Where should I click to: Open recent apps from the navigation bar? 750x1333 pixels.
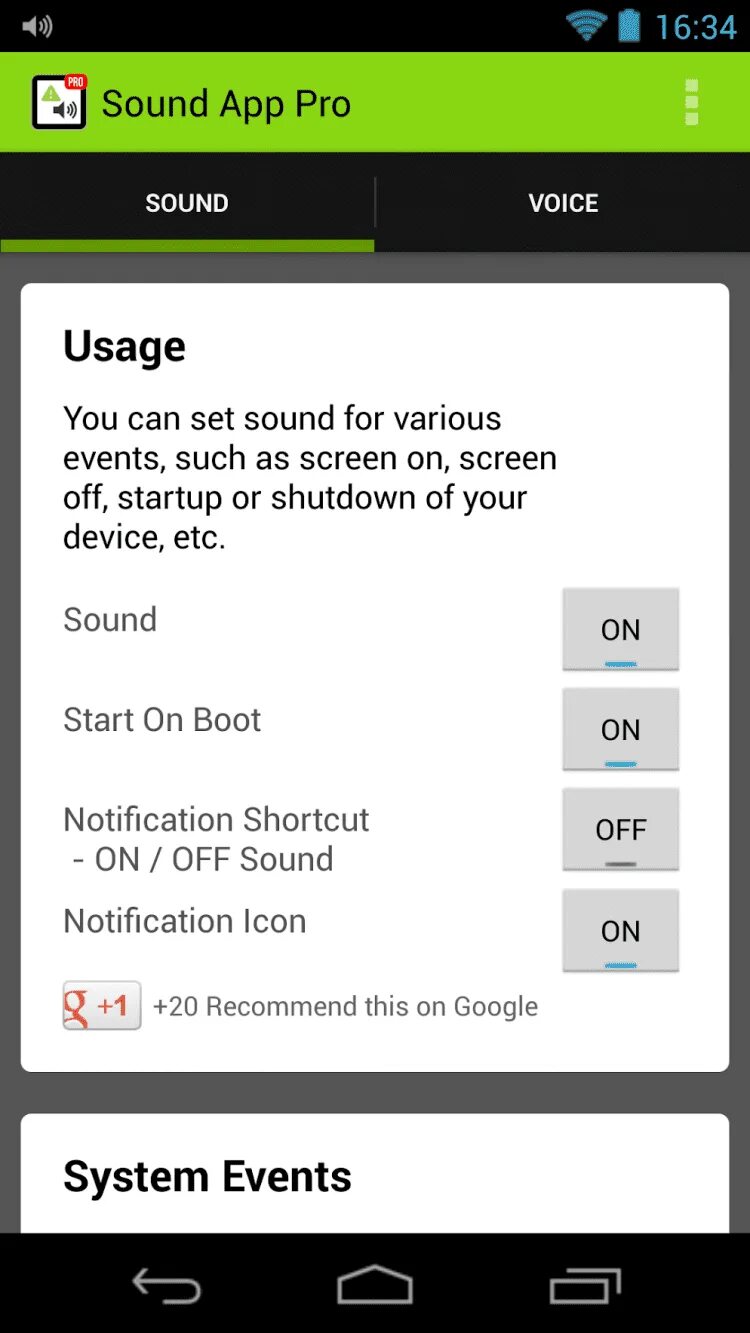coord(585,1286)
